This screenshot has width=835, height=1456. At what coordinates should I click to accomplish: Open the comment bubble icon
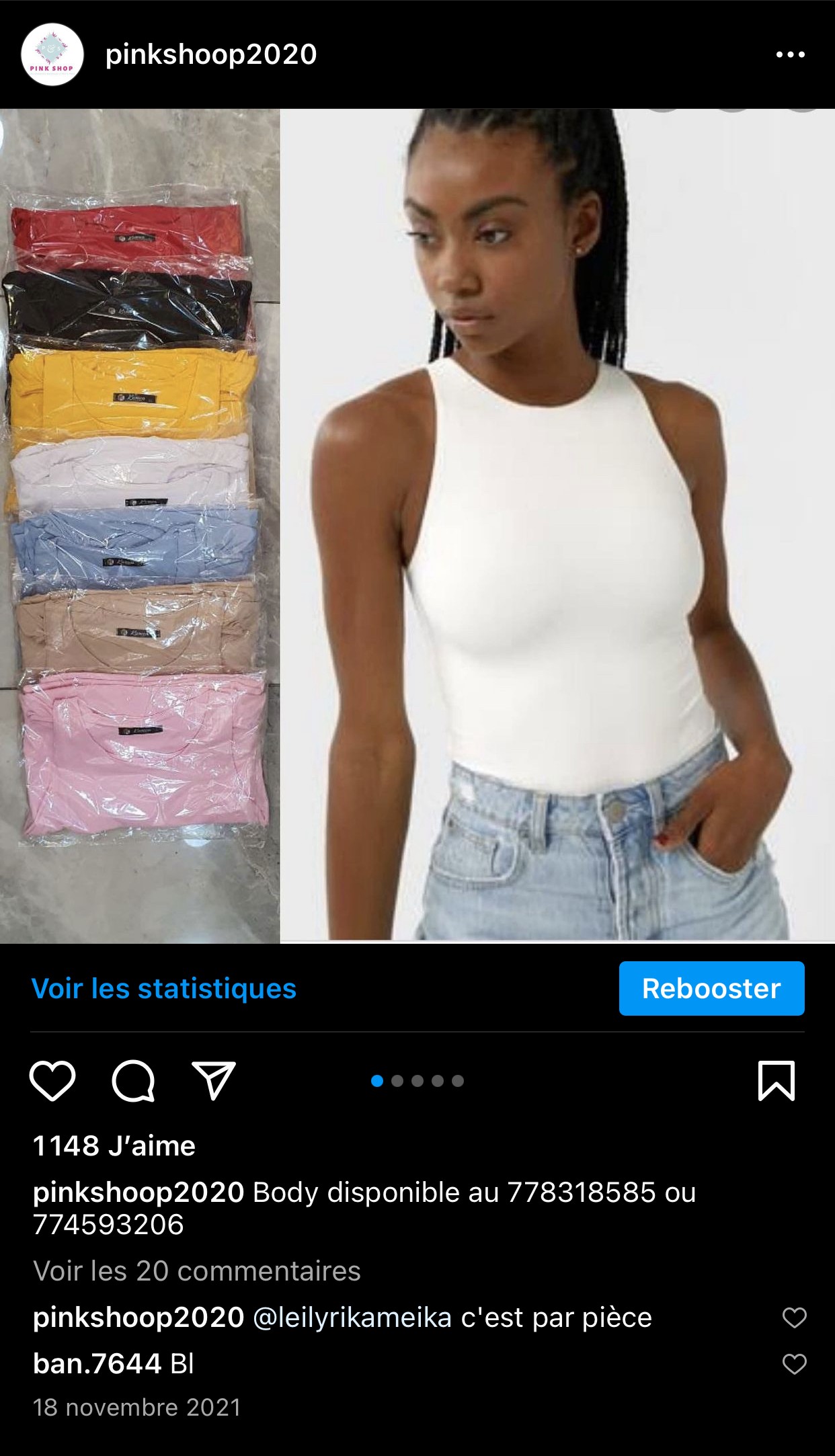click(x=133, y=1081)
